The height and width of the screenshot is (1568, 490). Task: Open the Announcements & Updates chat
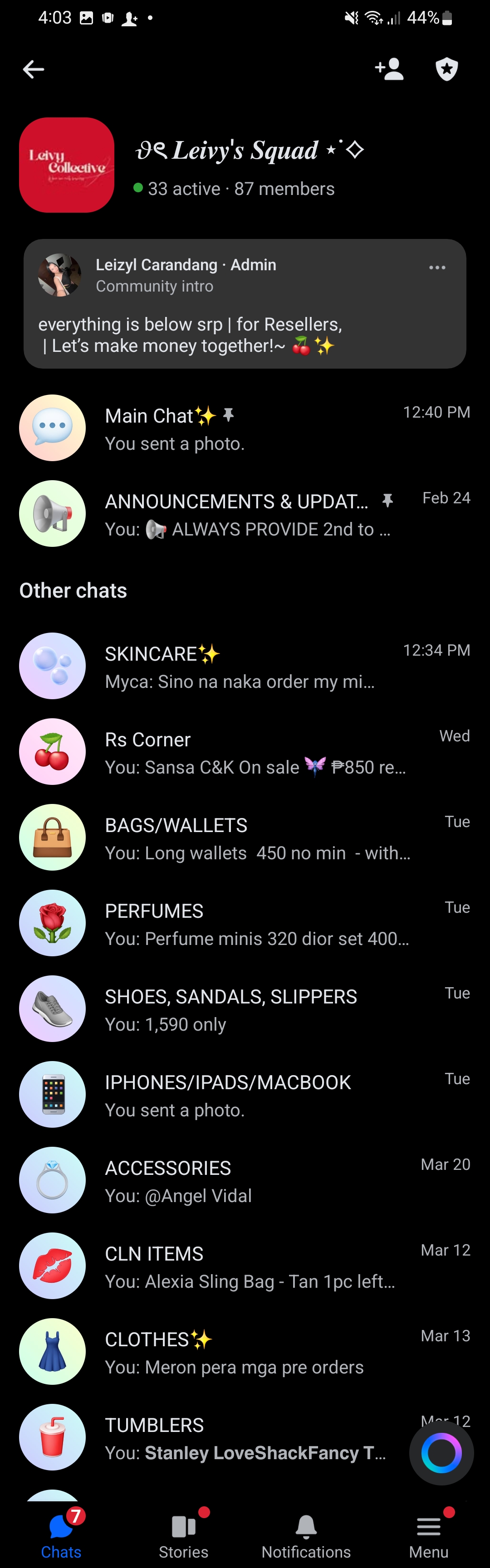point(244,514)
